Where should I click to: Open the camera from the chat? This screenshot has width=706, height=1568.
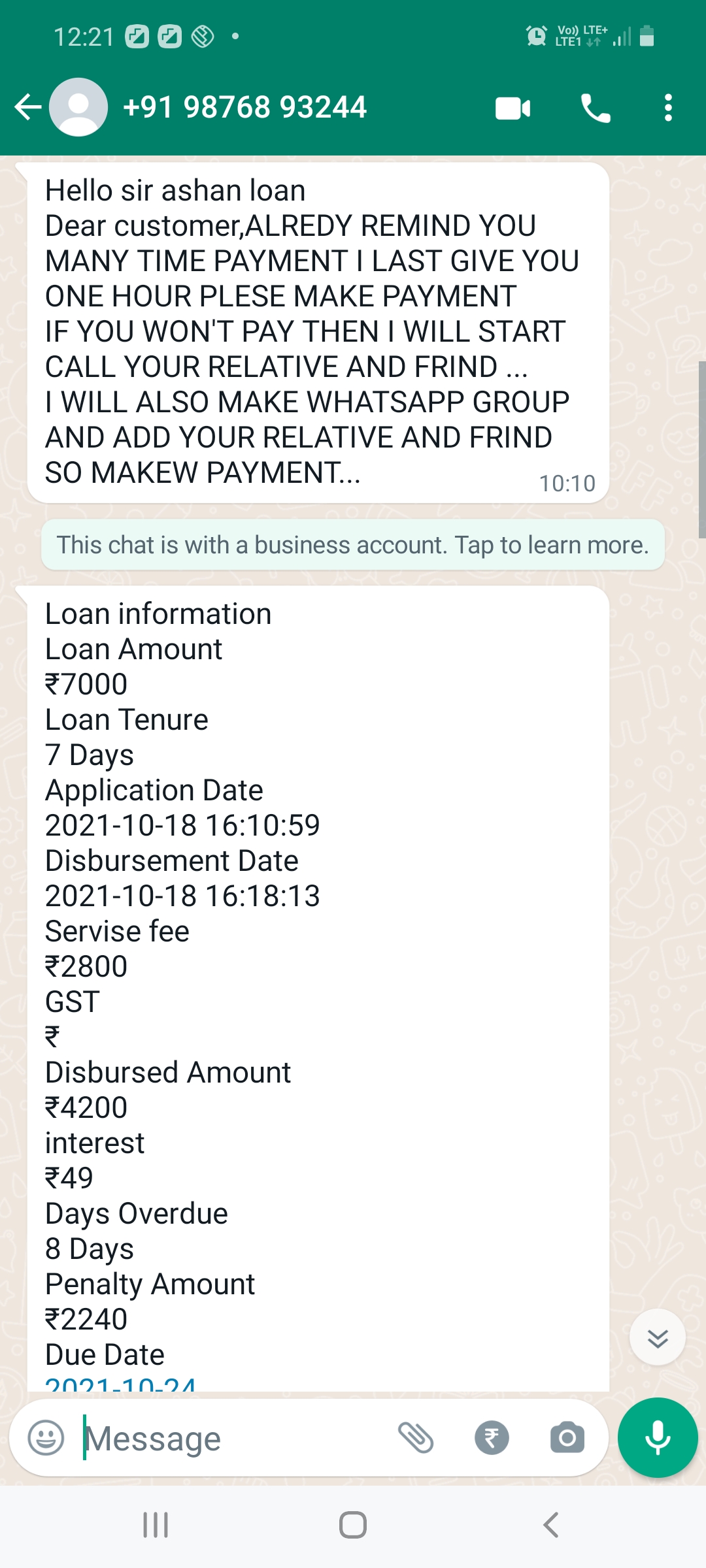click(x=567, y=1438)
